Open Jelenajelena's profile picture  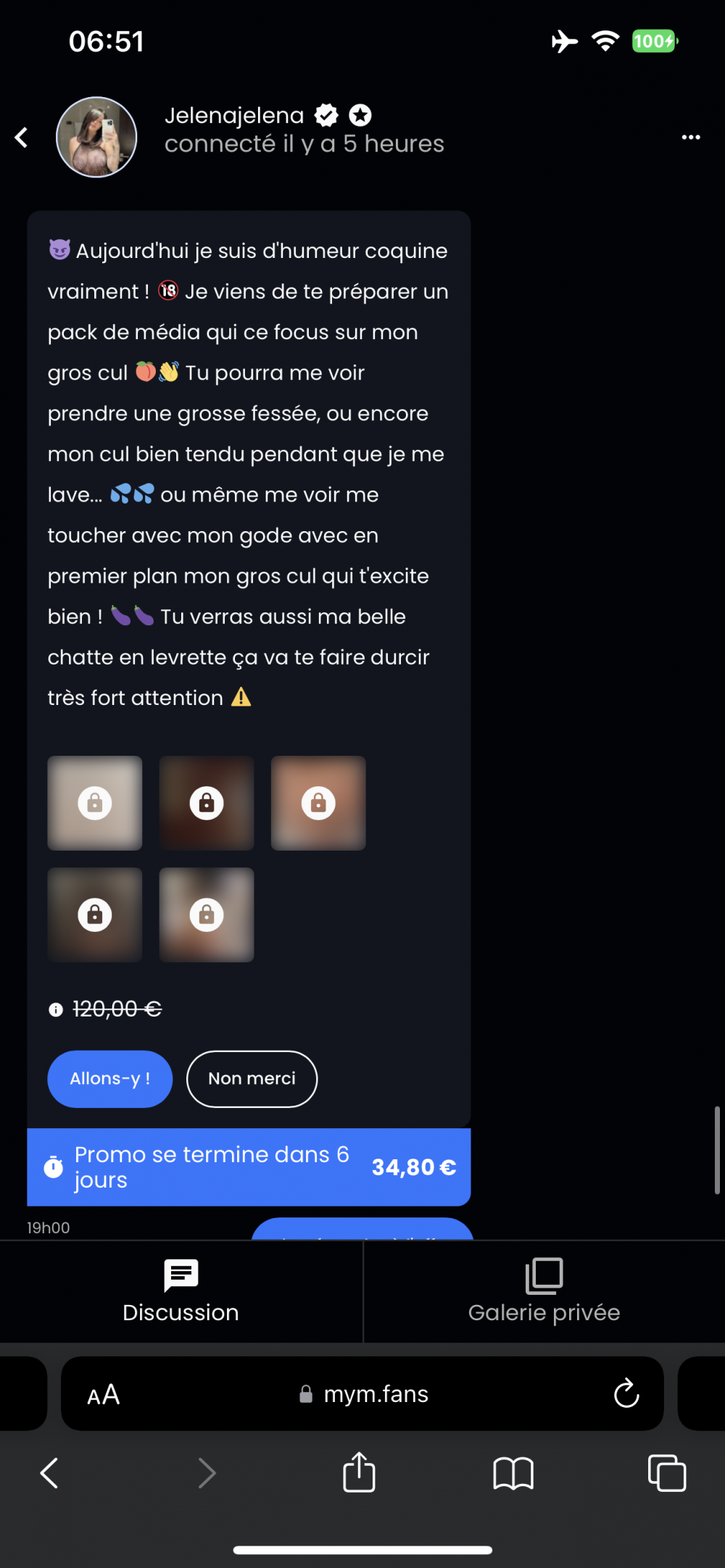pyautogui.click(x=96, y=137)
